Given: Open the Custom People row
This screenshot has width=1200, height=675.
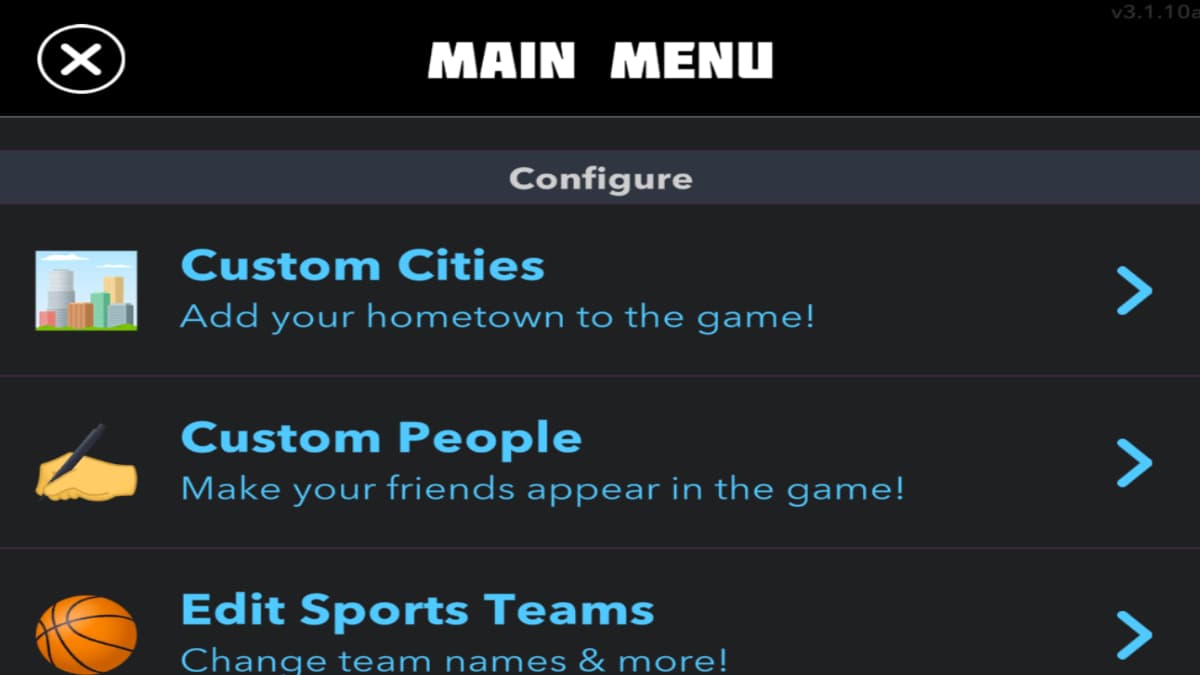Looking at the screenshot, I should (381, 462).
